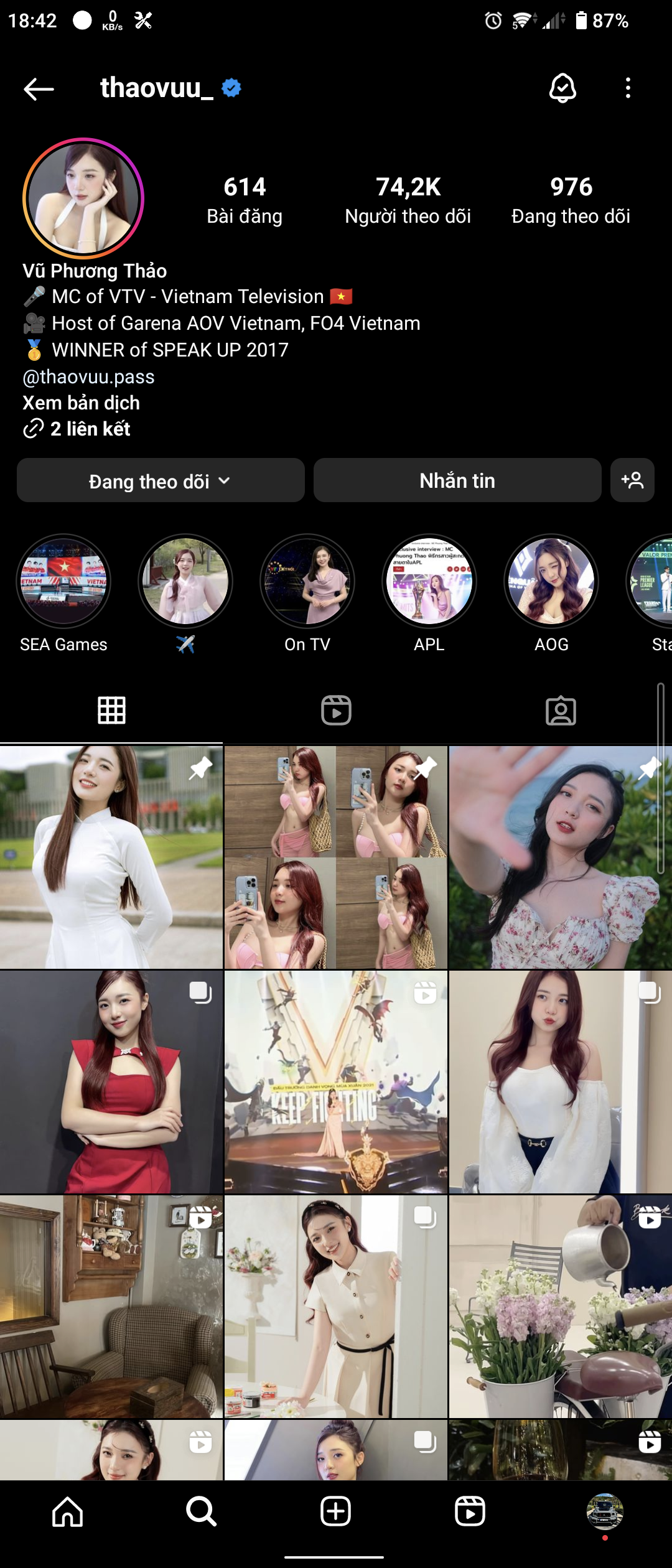View the AOG story highlight
This screenshot has width=672, height=1568.
click(x=551, y=582)
